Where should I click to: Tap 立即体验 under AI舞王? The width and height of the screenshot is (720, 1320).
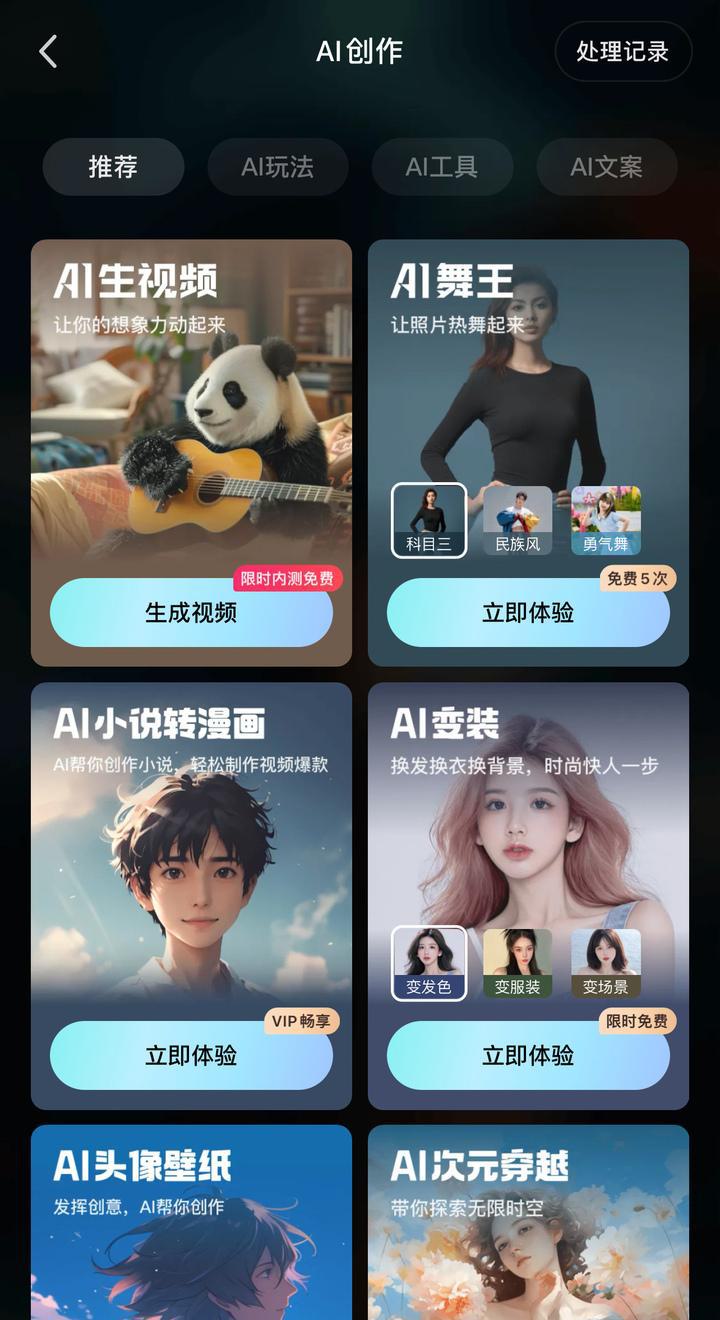528,613
